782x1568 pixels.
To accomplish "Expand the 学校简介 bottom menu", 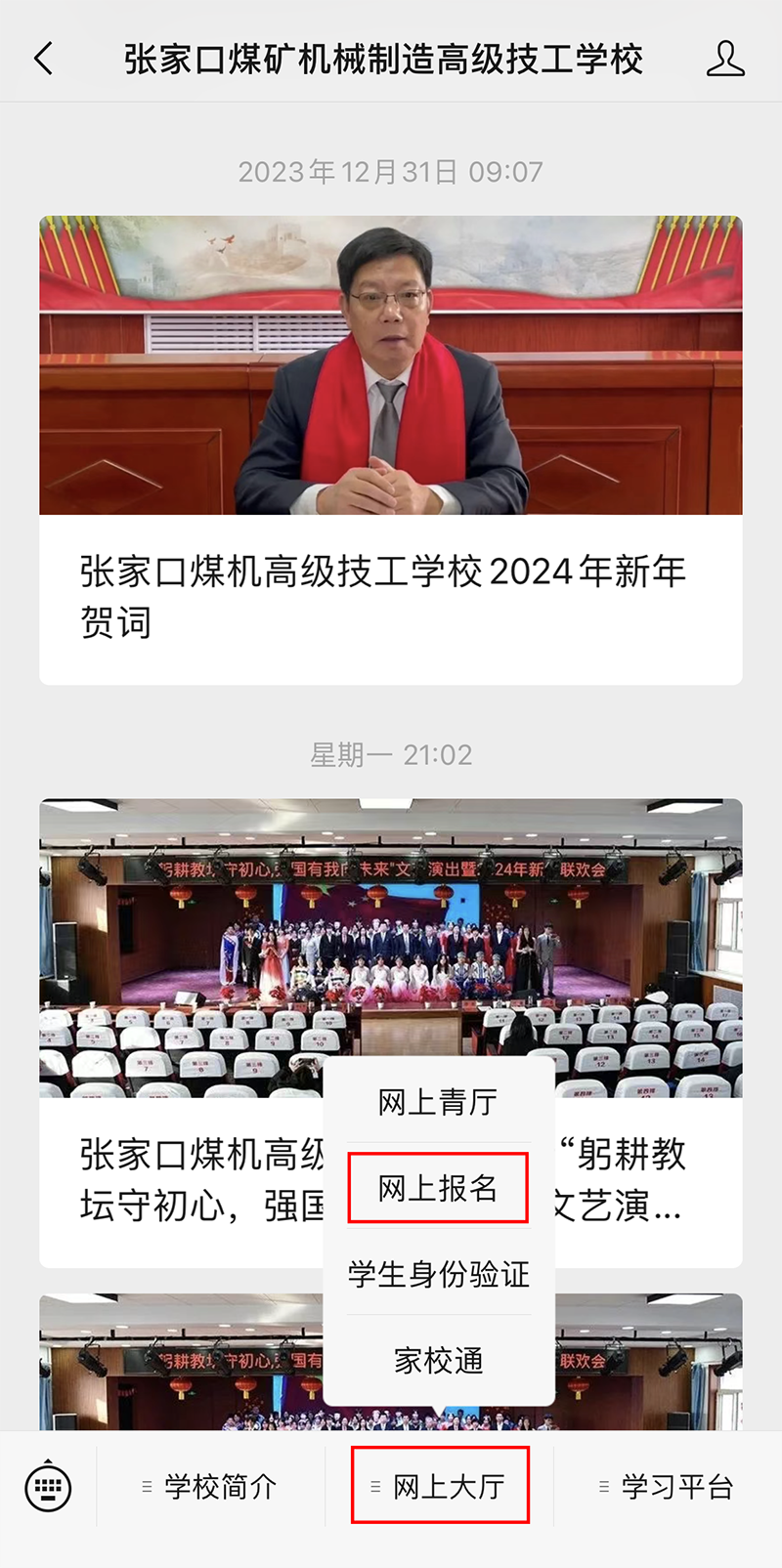I will click(210, 1487).
